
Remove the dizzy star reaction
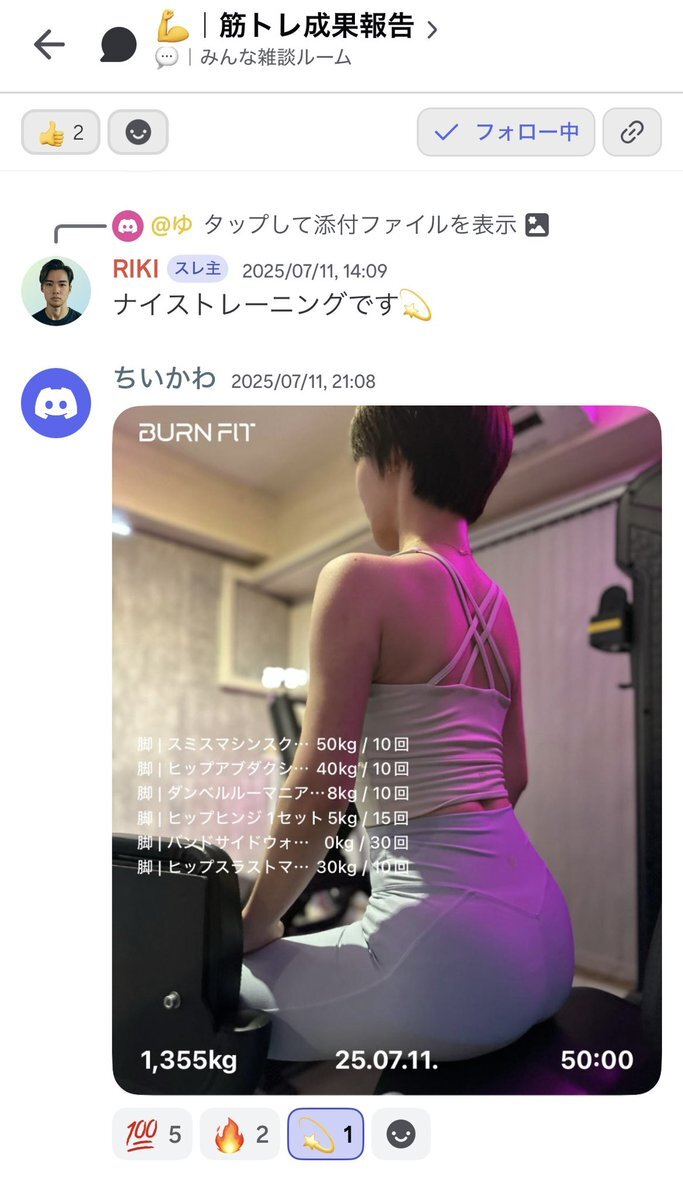326,1134
